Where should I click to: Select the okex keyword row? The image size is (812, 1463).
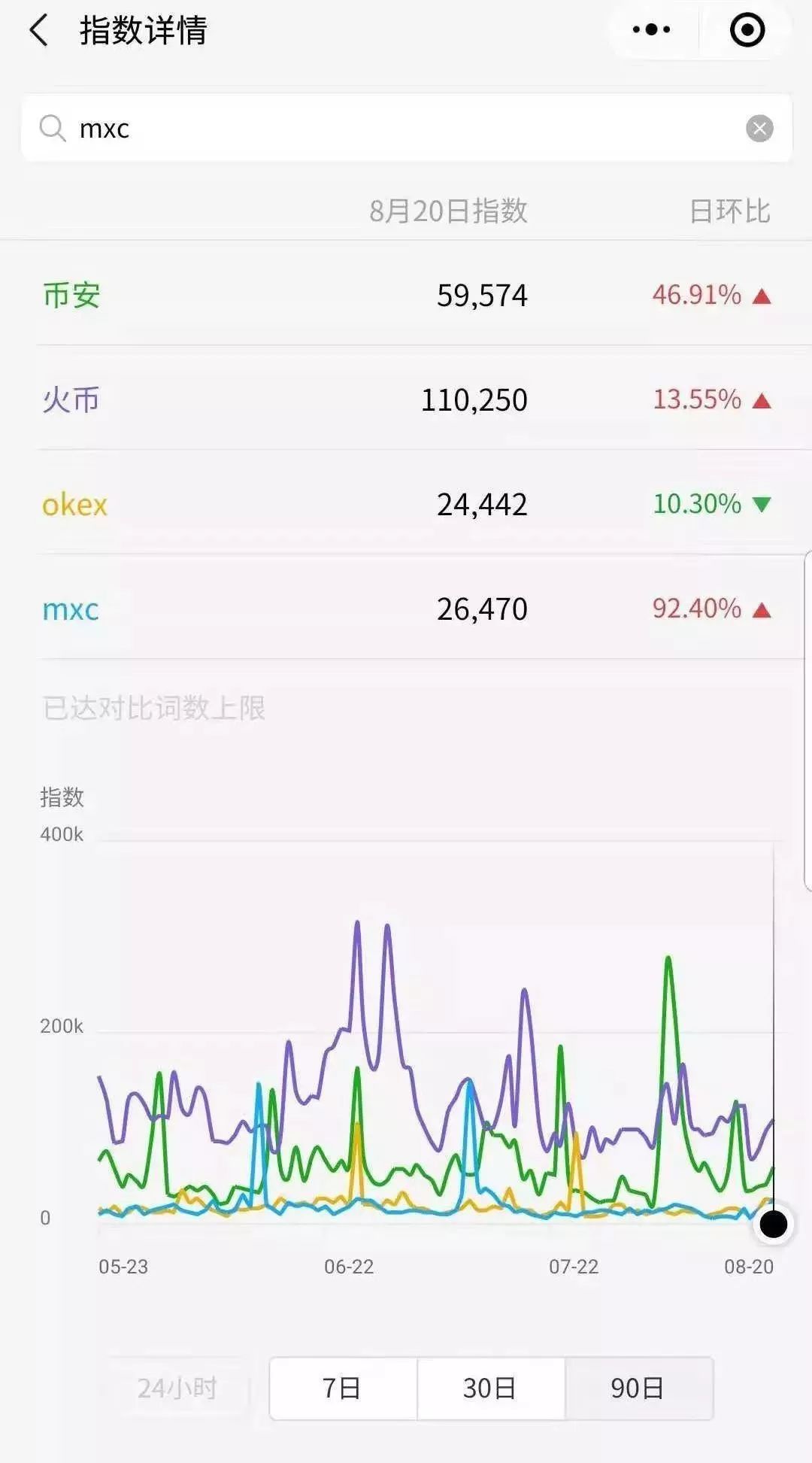pyautogui.click(x=406, y=504)
